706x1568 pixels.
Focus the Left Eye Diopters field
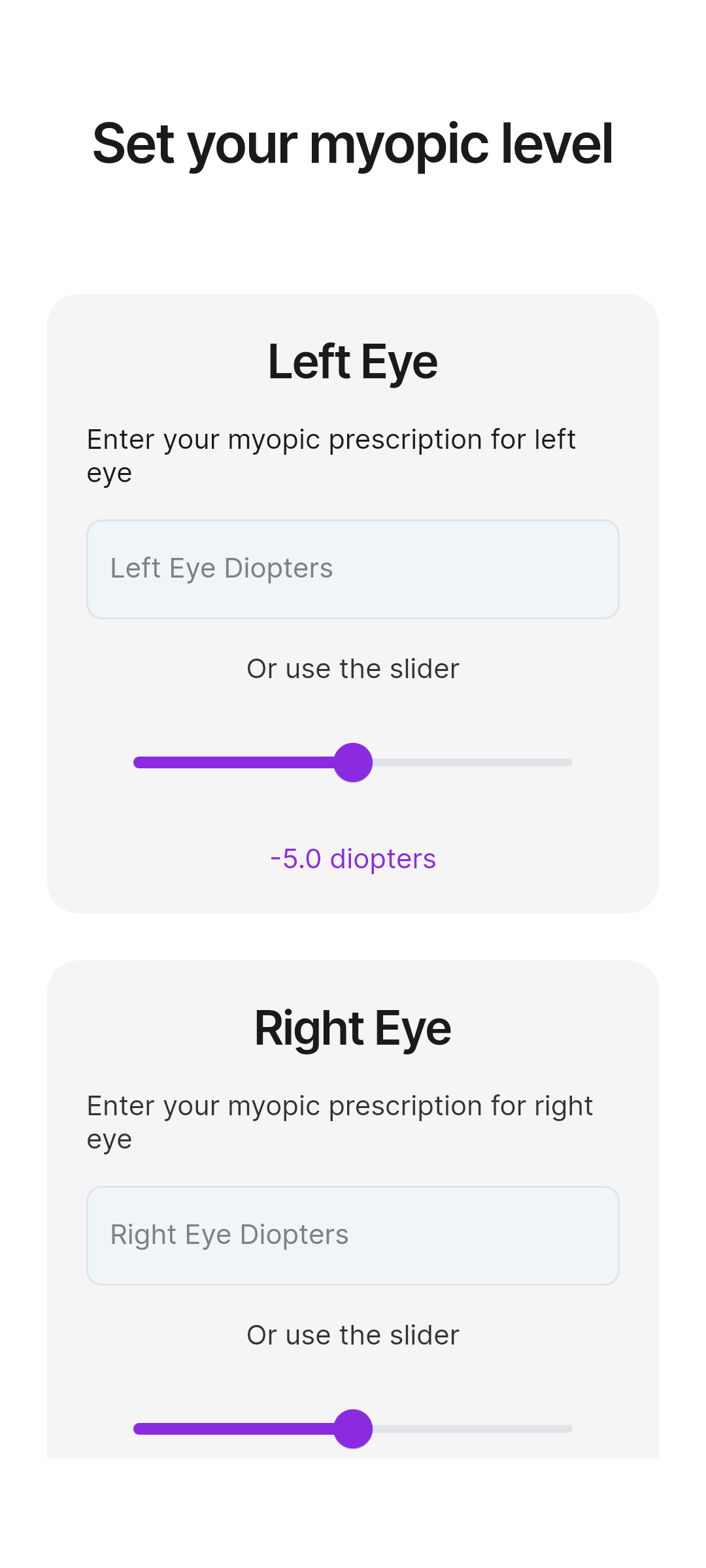[353, 569]
